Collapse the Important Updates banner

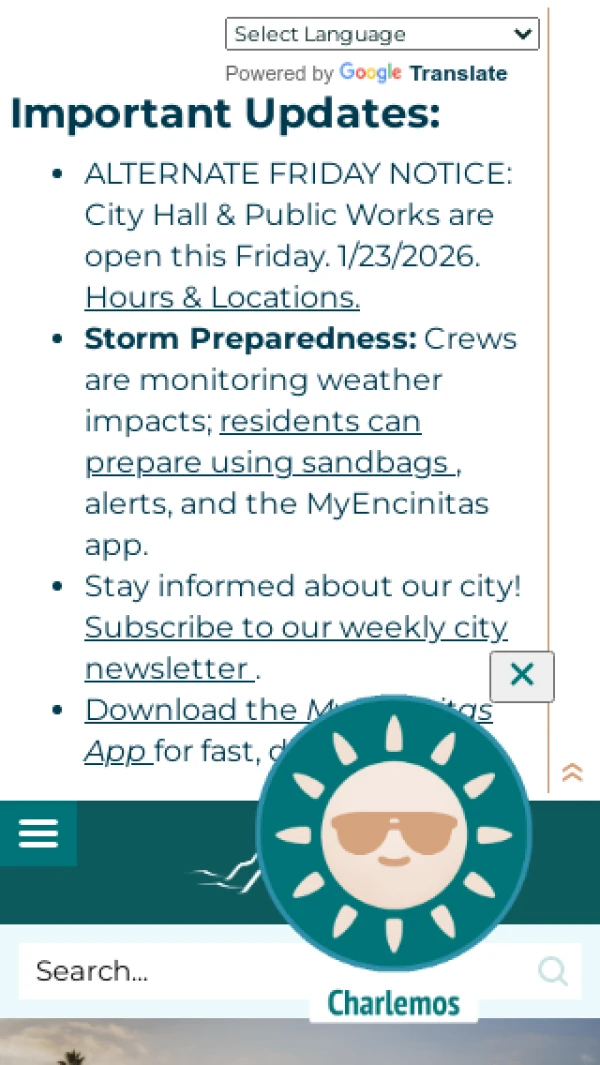tap(572, 772)
